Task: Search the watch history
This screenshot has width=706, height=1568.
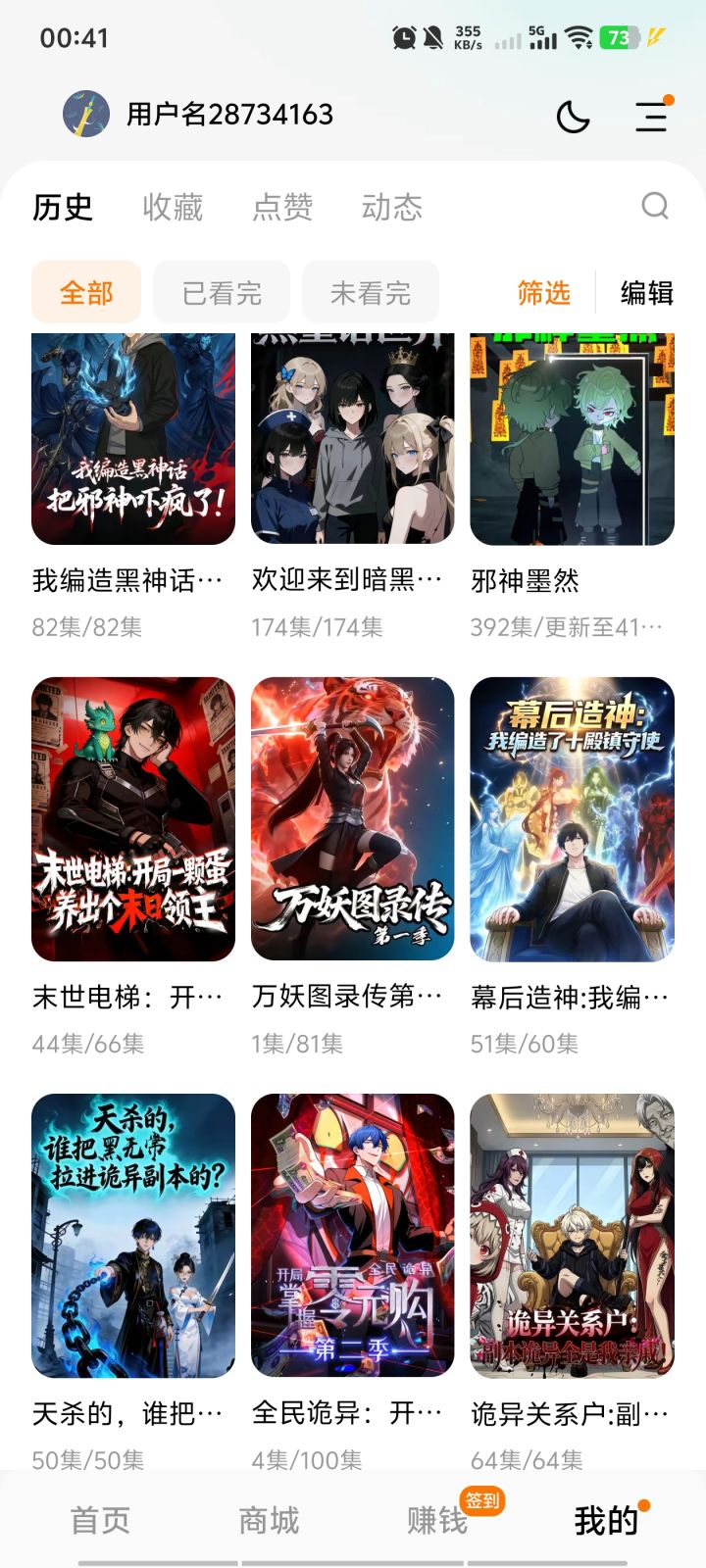Action: [655, 206]
